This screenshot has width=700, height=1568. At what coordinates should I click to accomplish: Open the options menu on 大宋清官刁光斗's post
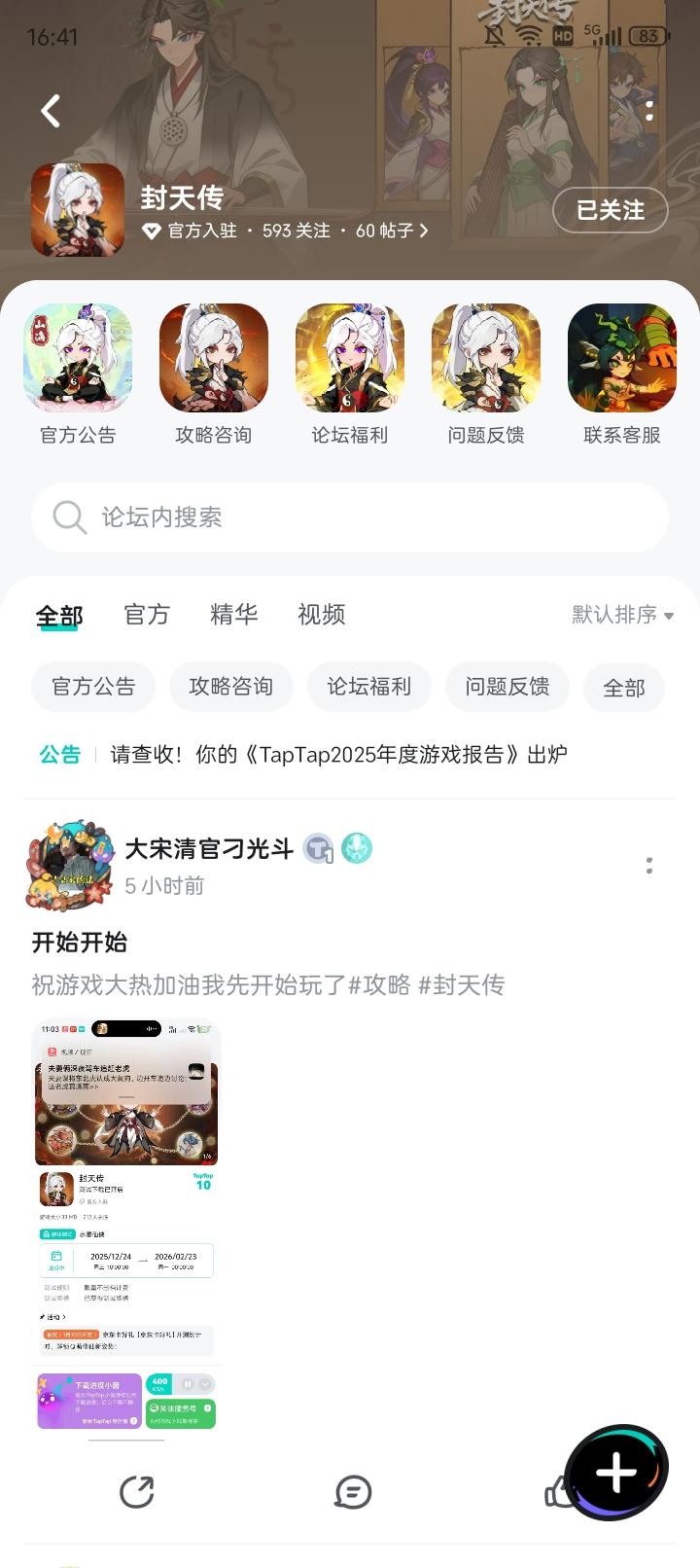point(649,866)
